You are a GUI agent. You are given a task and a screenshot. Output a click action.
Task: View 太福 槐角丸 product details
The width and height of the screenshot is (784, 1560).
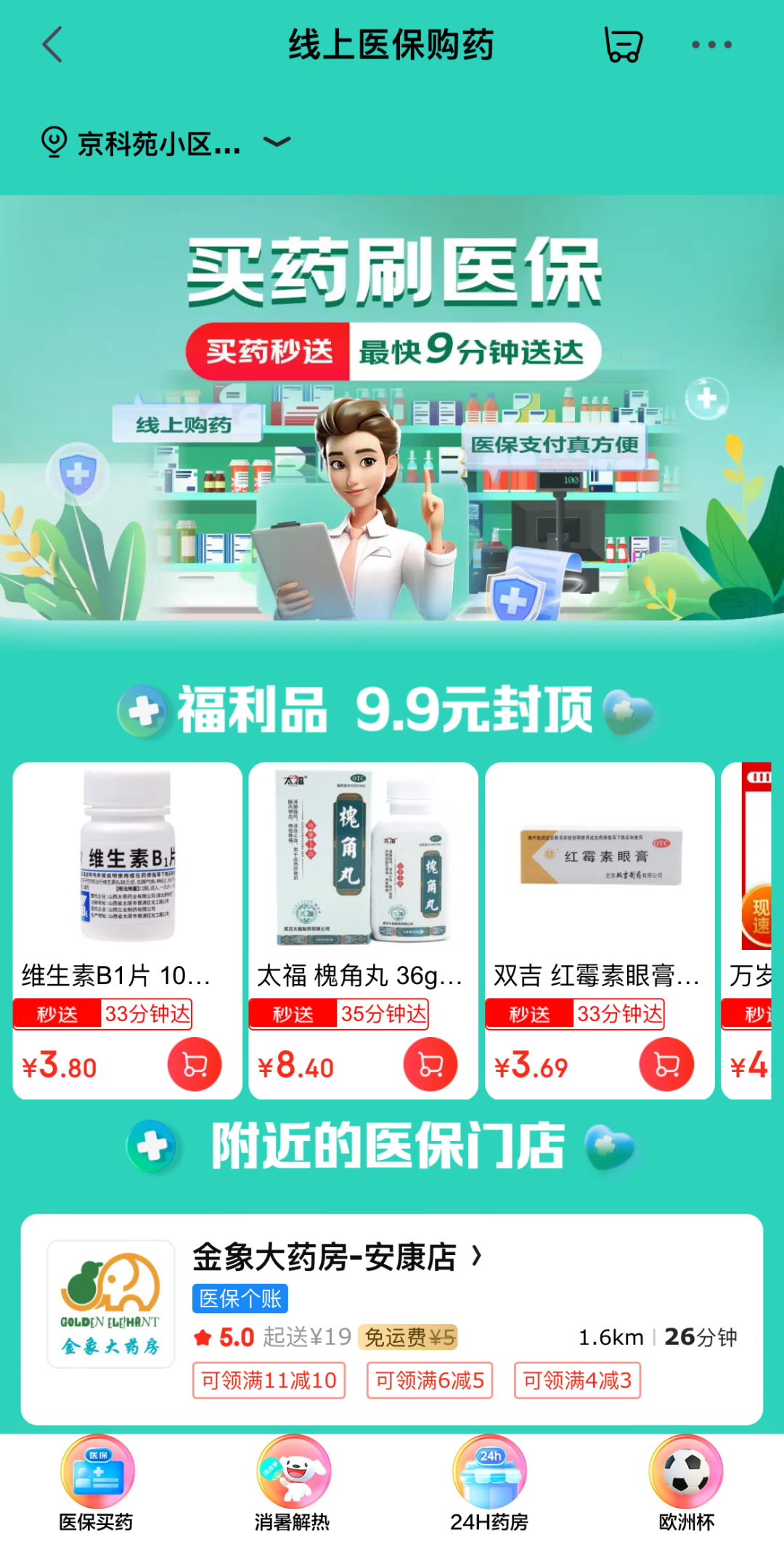pyautogui.click(x=363, y=872)
